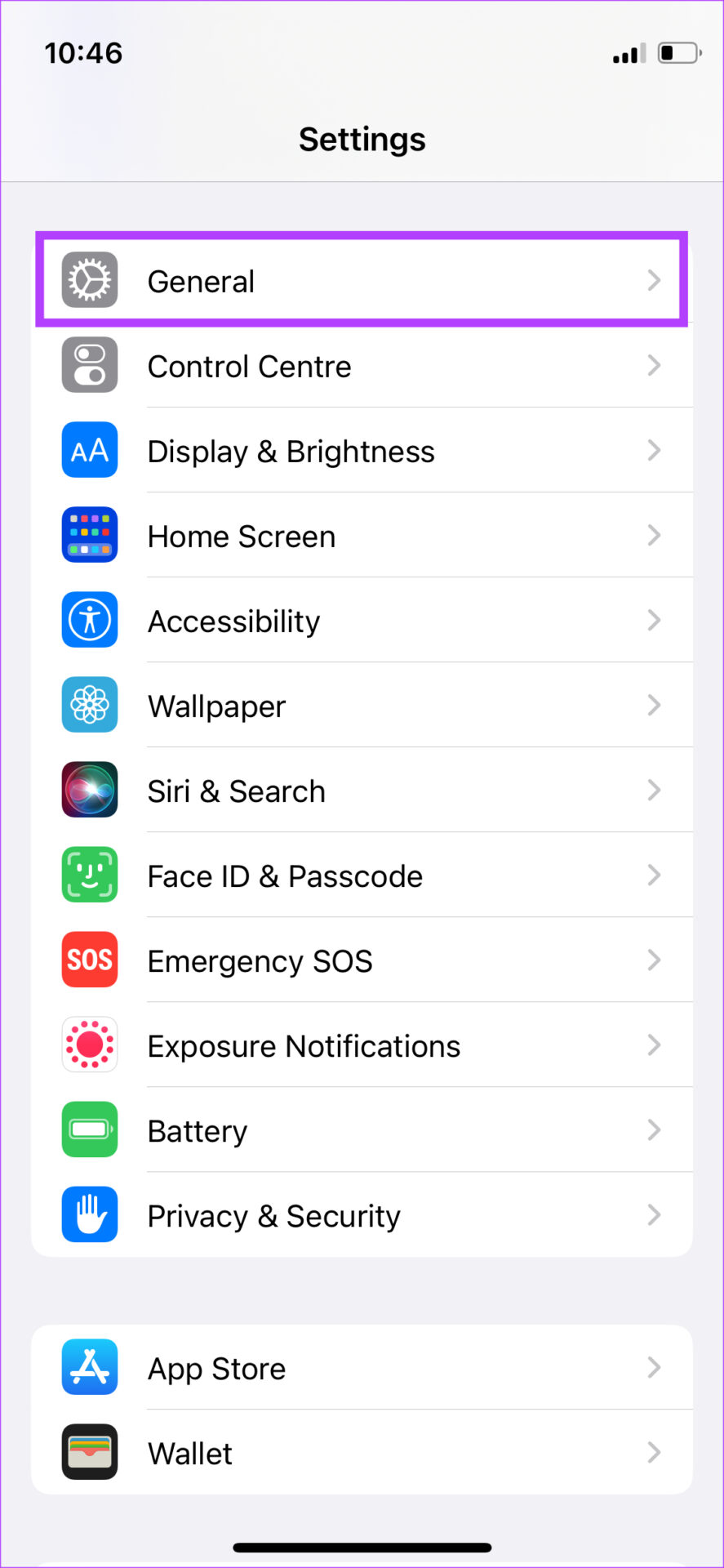Select the Home Screen row

click(x=362, y=536)
